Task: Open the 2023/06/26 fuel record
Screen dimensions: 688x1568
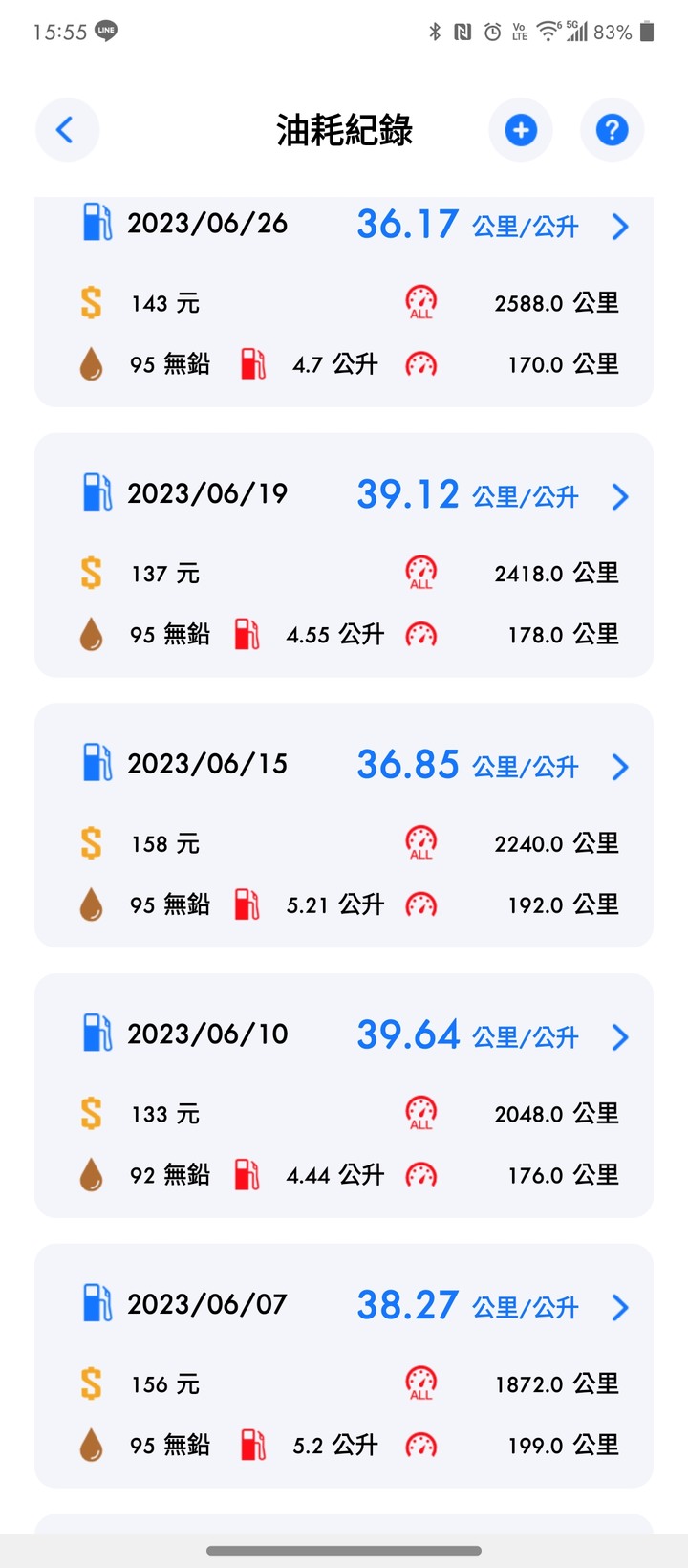Action: 344,302
